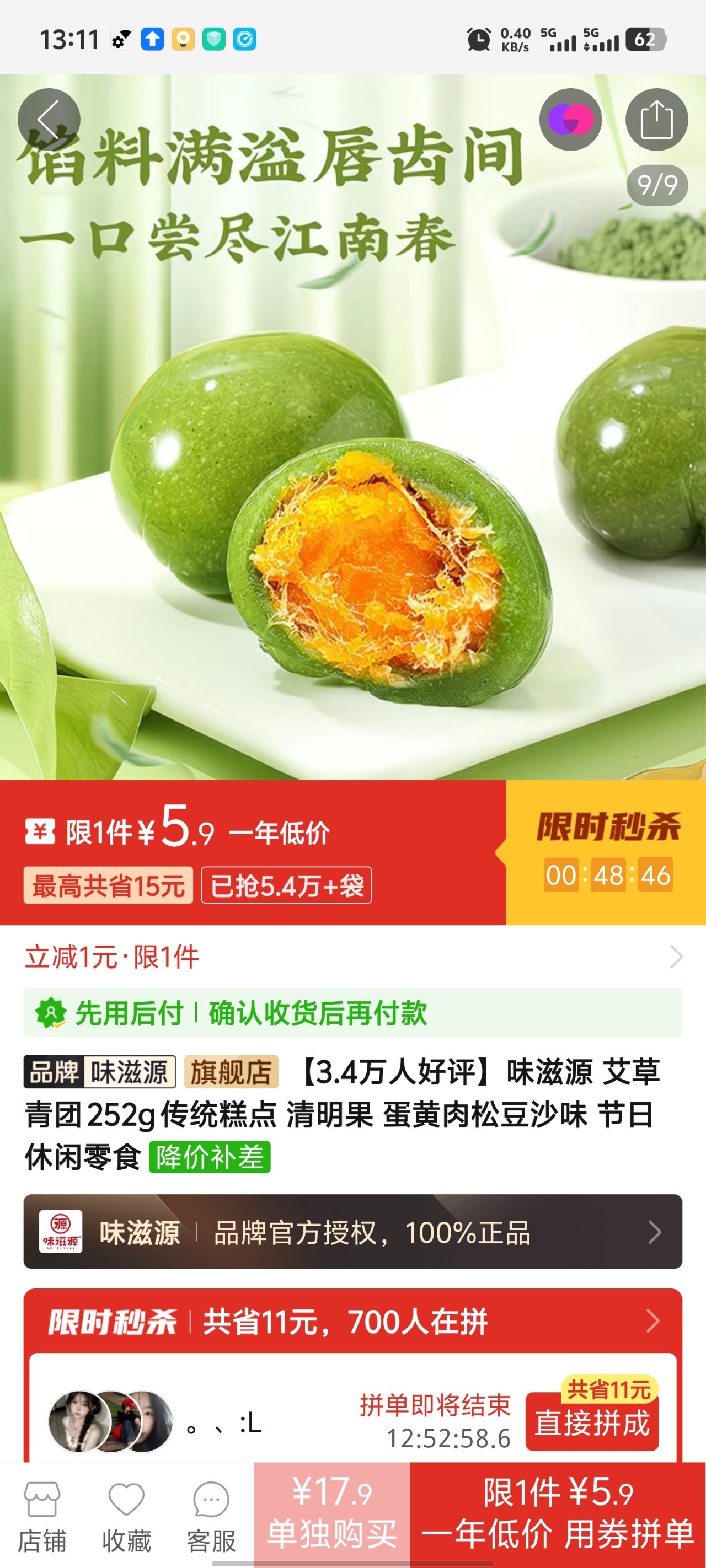Open the 立减1元·限1件 coupon details
The image size is (706, 1568).
click(x=352, y=957)
